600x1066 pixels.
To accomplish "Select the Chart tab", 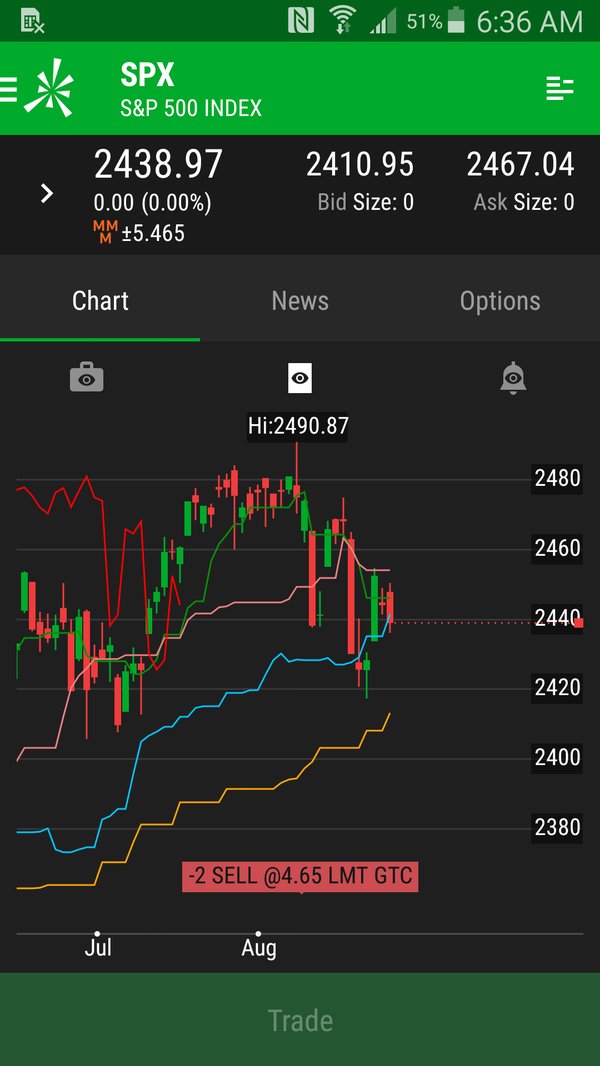I will pyautogui.click(x=100, y=301).
